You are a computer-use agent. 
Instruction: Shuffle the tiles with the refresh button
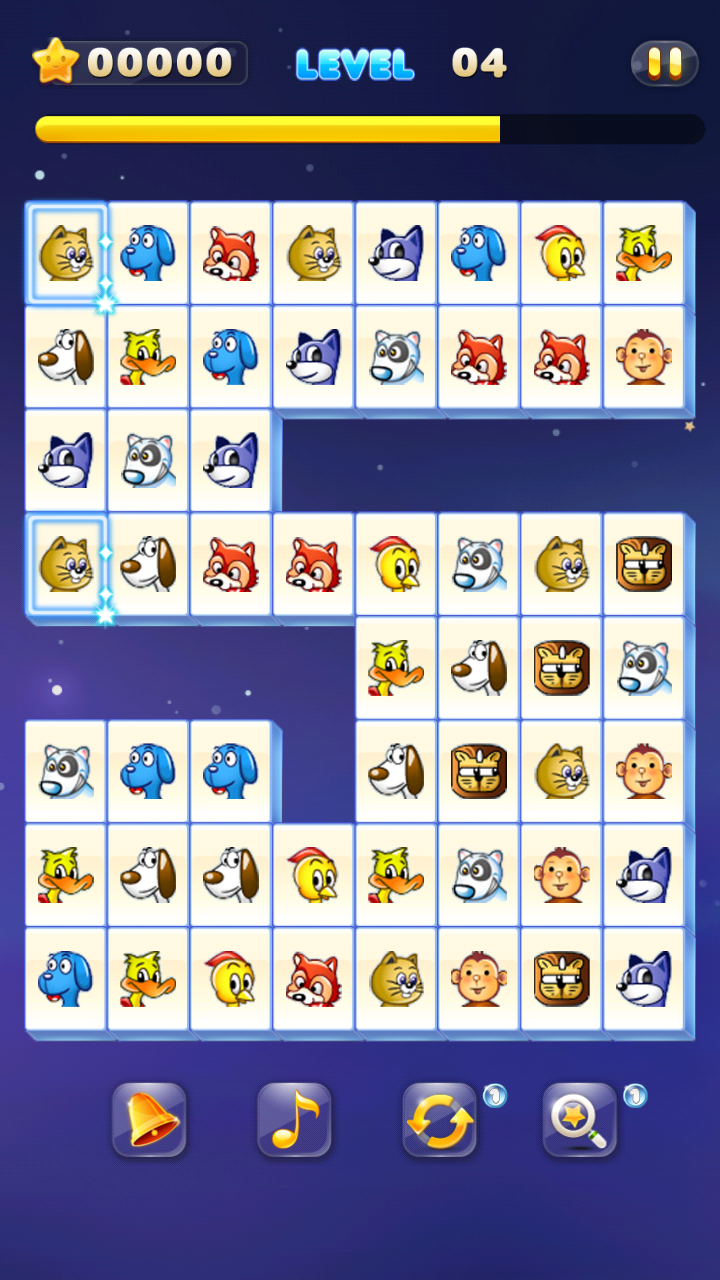(x=439, y=1120)
